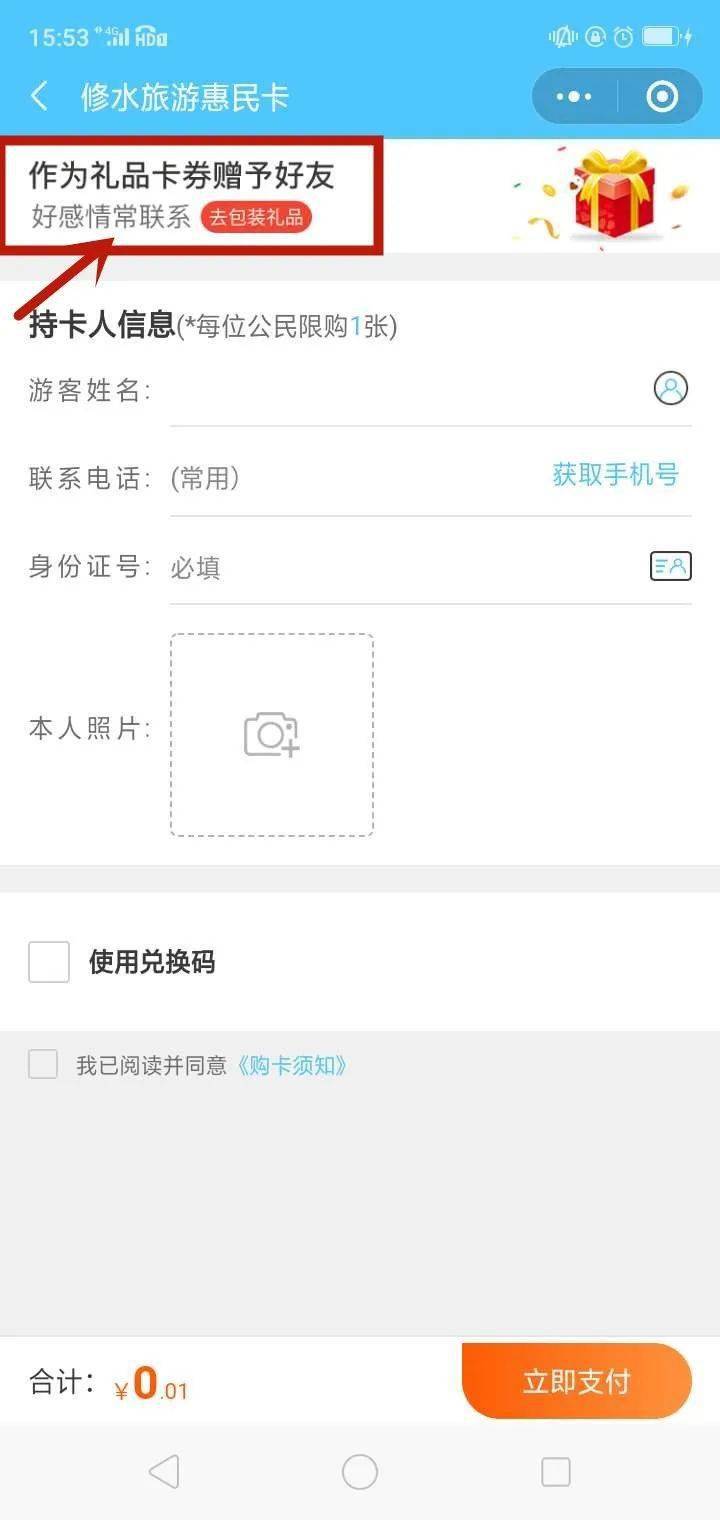Open system recent apps
The height and width of the screenshot is (1520, 720).
click(555, 1471)
